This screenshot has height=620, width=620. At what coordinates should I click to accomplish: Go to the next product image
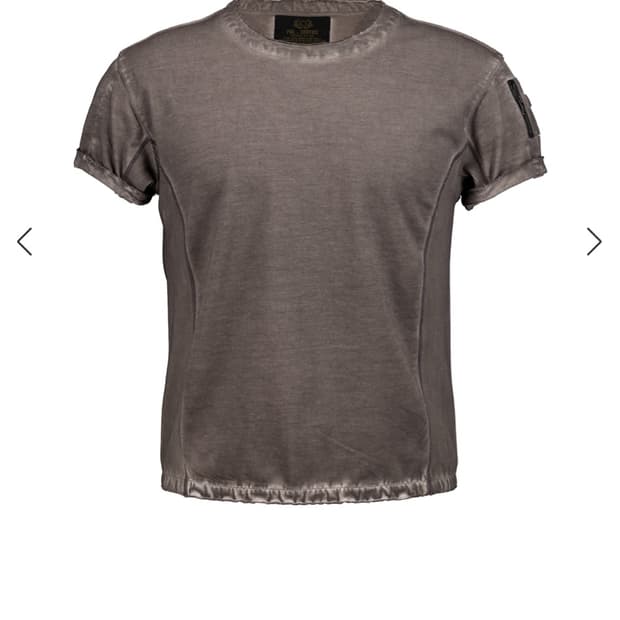[594, 242]
